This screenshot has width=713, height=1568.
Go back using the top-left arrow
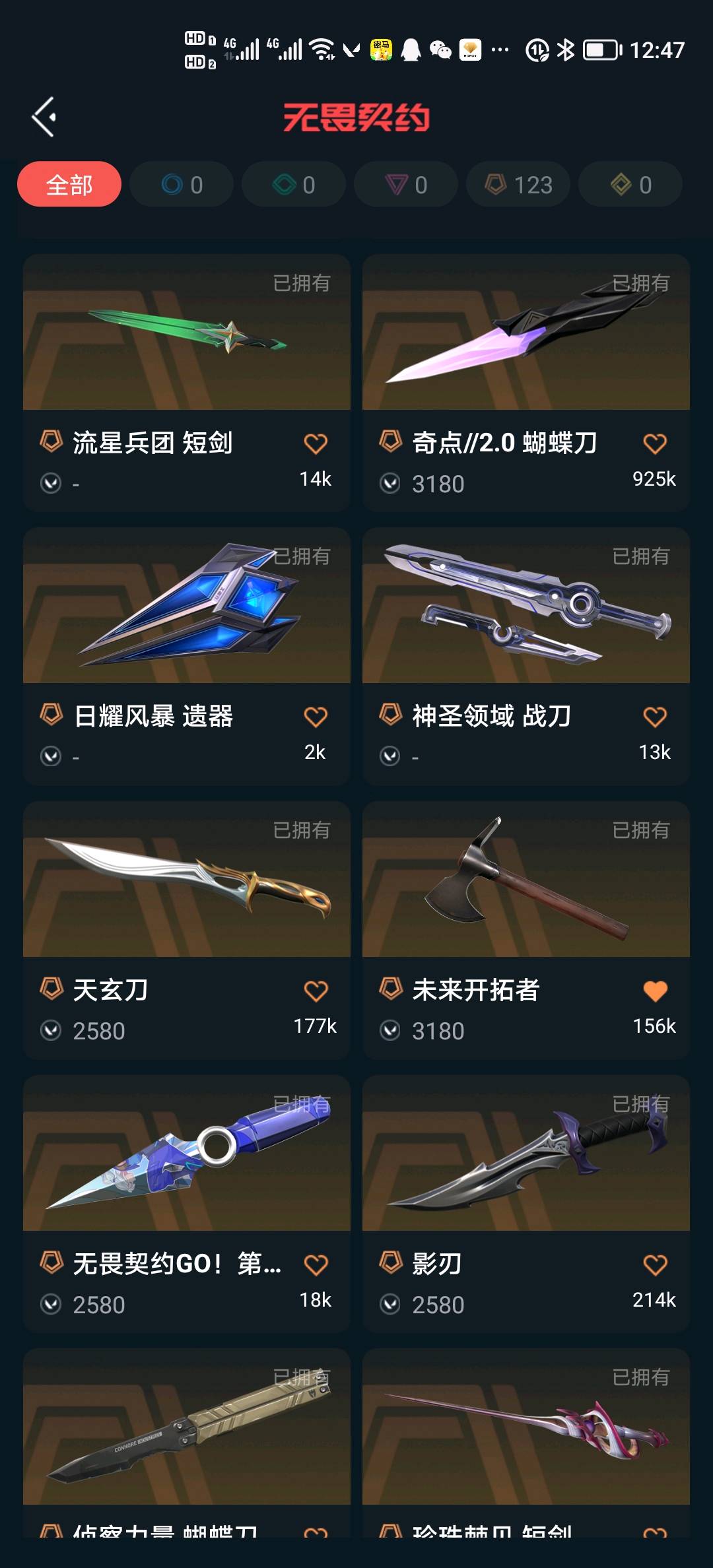[44, 117]
